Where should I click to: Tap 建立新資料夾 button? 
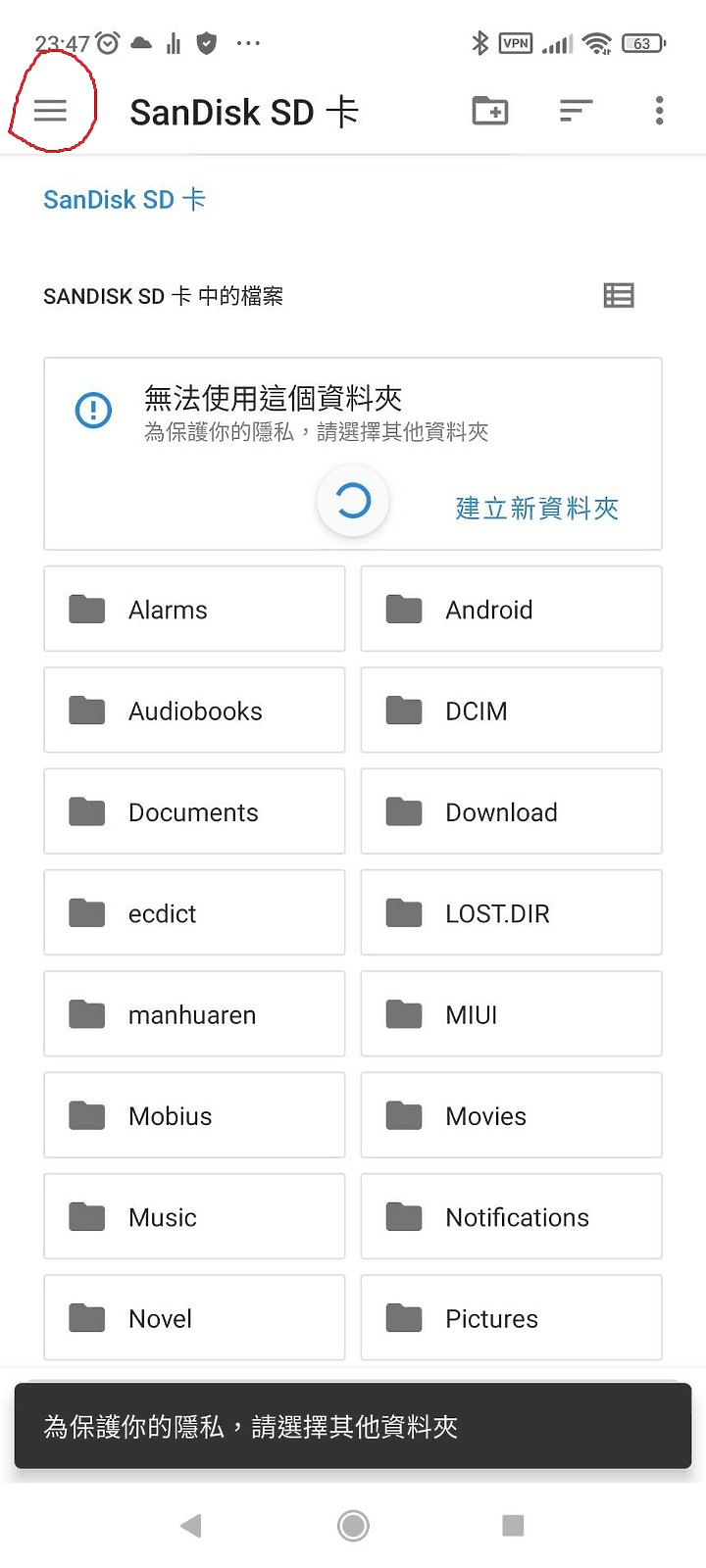point(537,508)
